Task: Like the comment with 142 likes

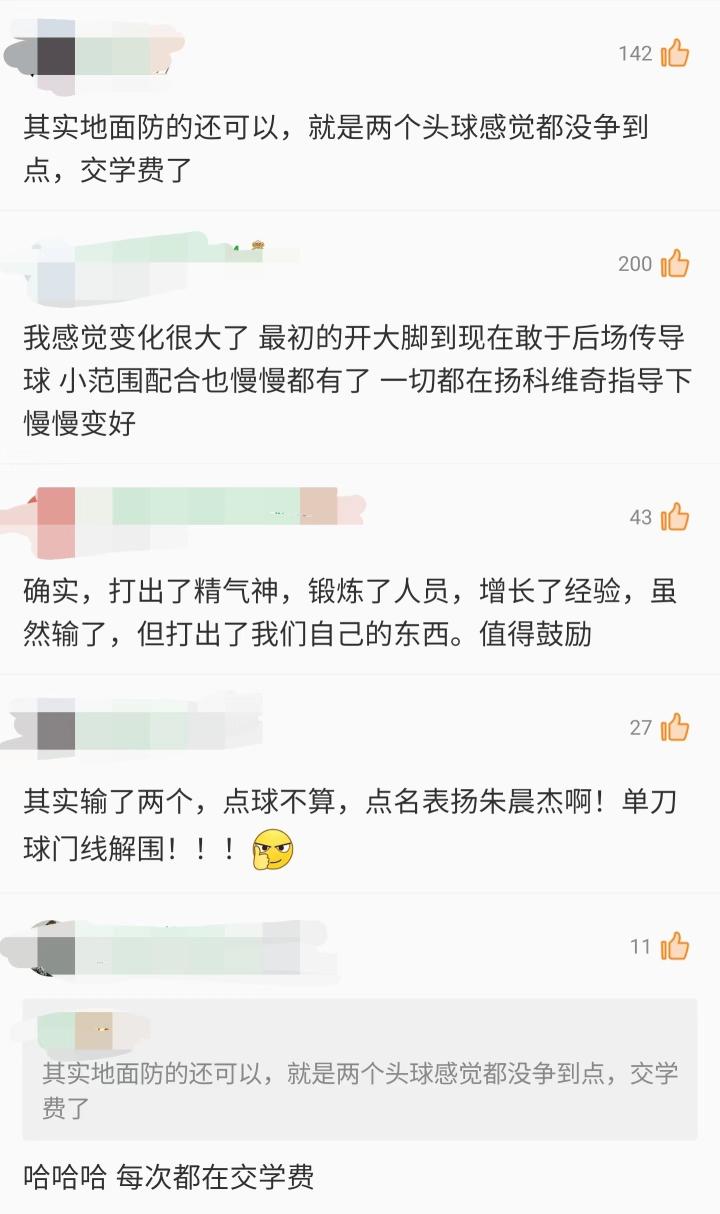Action: pyautogui.click(x=675, y=53)
